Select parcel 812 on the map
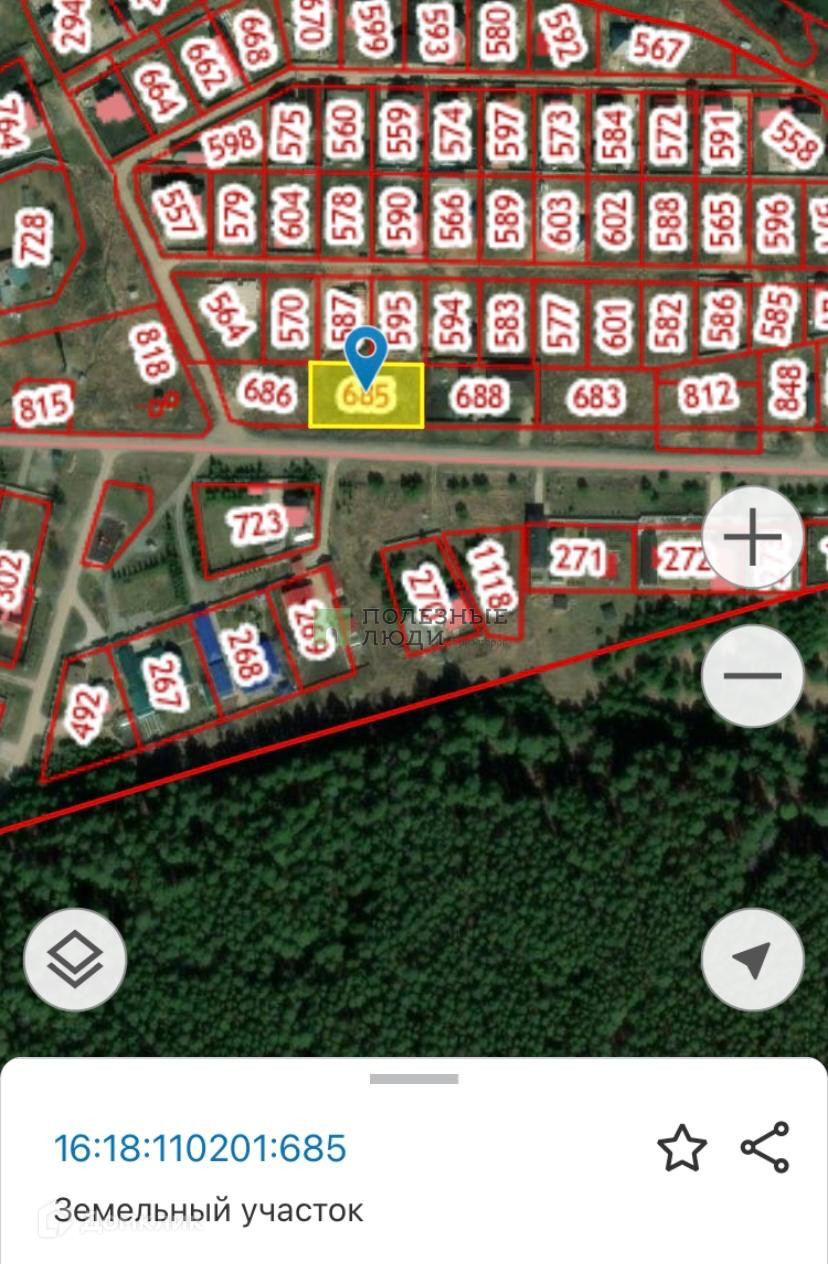The image size is (828, 1264). (x=707, y=395)
